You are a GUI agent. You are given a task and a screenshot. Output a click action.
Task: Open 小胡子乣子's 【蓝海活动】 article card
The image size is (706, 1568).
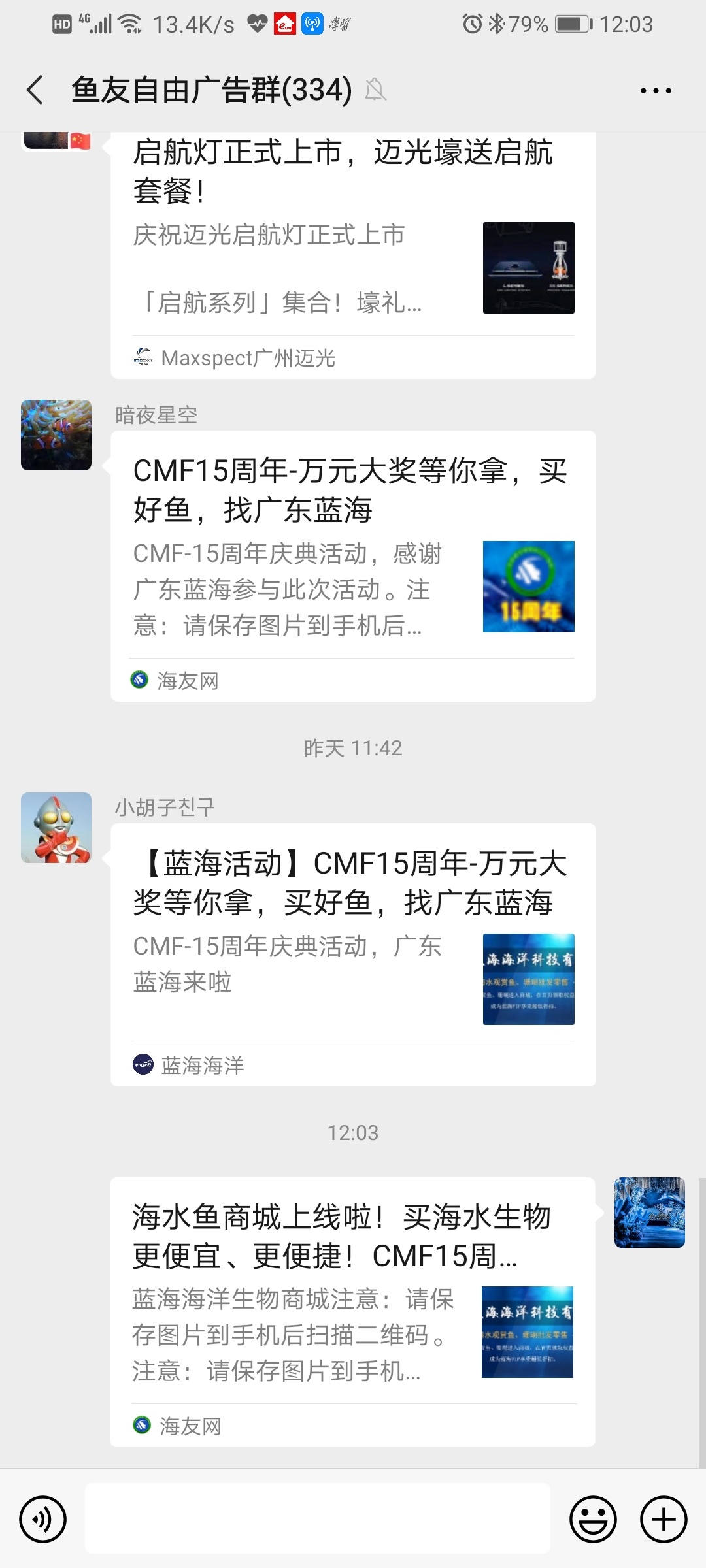(x=353, y=954)
